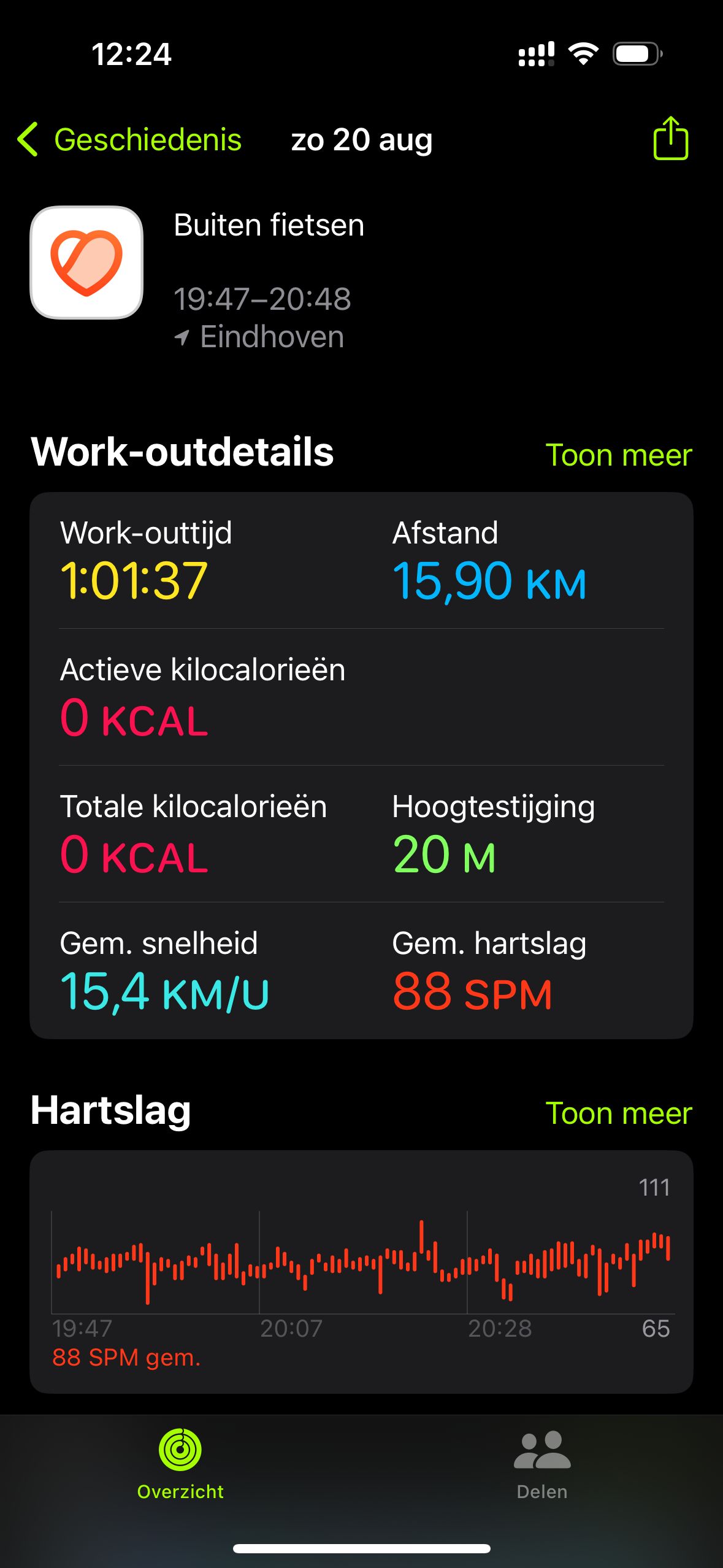Open the Work-outdetails stats card
Viewport: 723px width, 1568px height.
(x=361, y=765)
